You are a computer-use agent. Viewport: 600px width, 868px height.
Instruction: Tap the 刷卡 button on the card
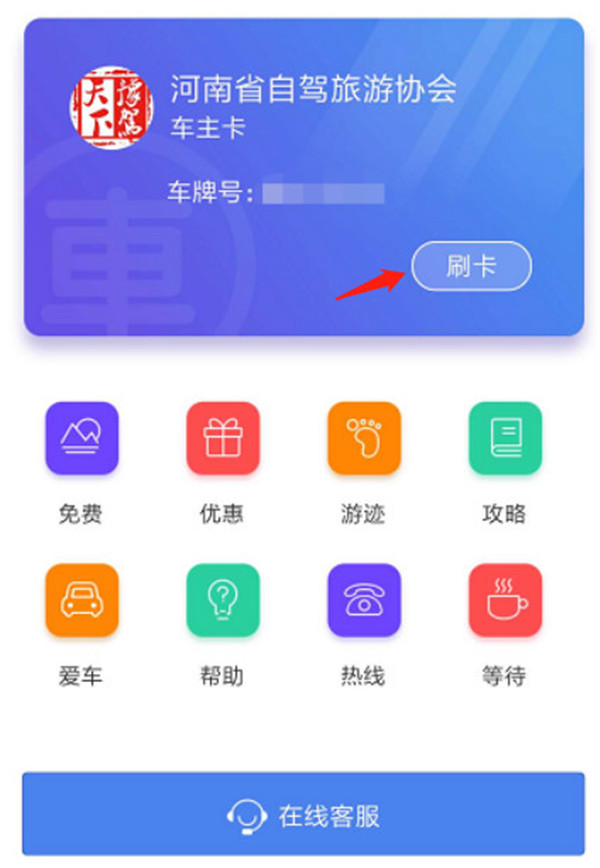(471, 266)
